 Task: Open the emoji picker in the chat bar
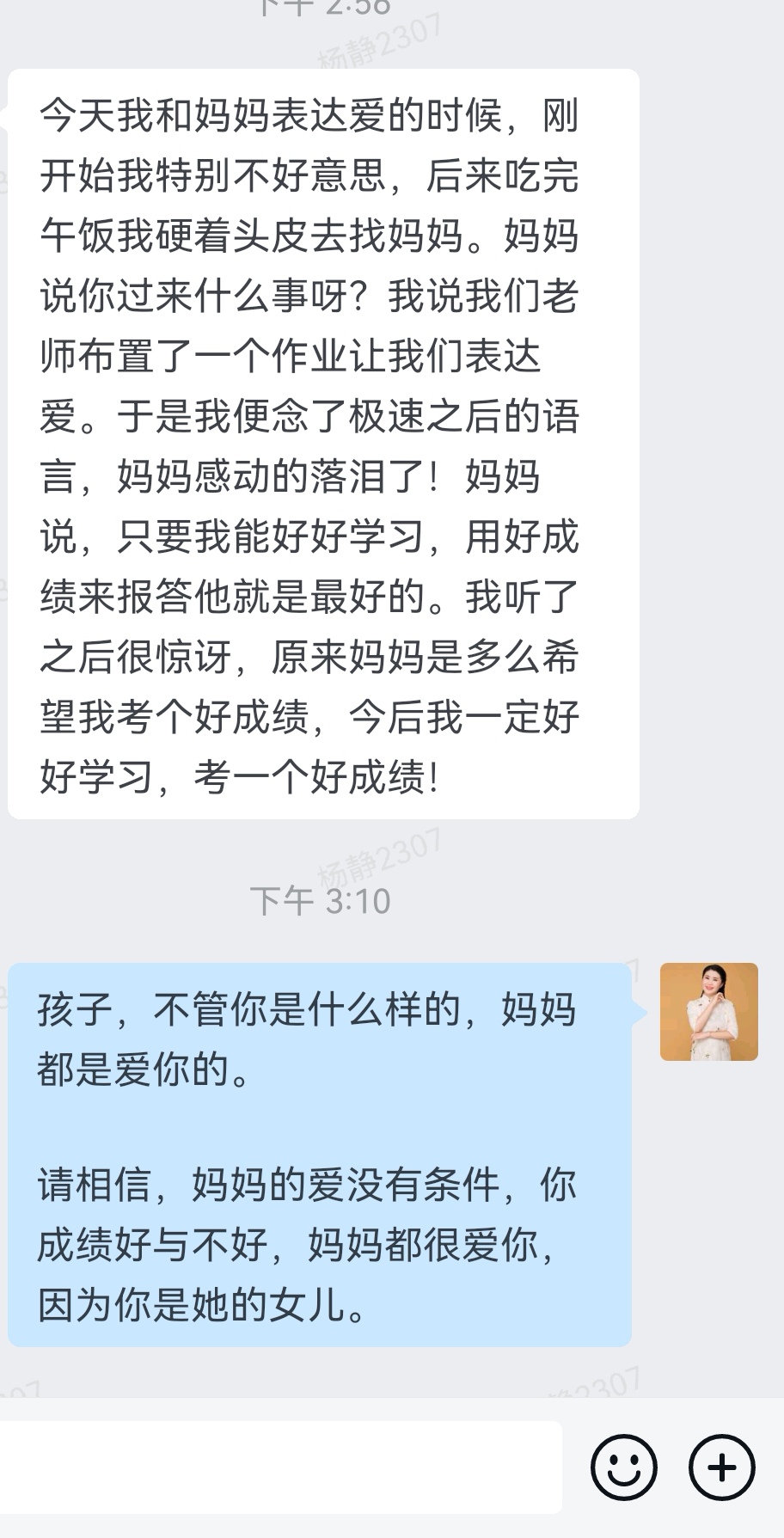(x=622, y=1468)
